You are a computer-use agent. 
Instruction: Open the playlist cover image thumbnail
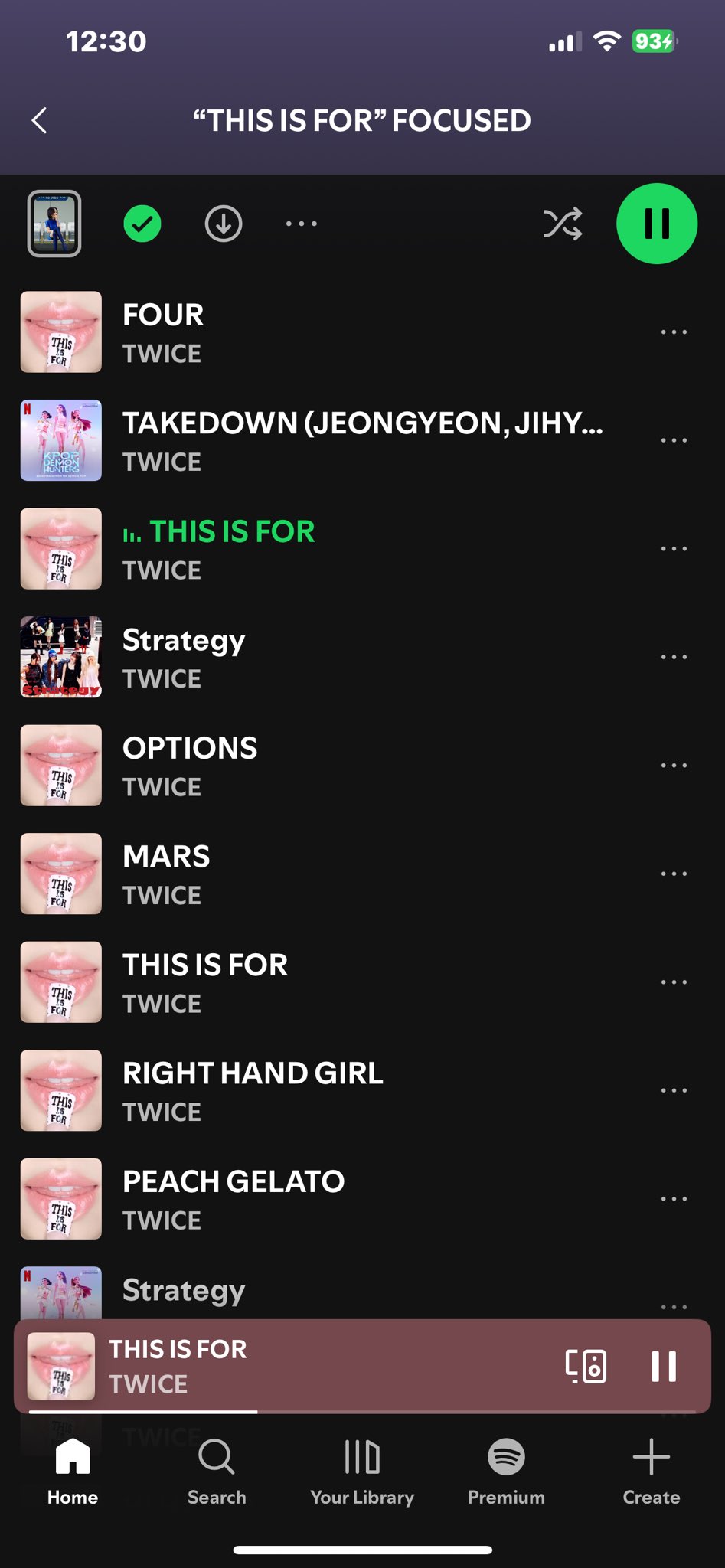54,224
